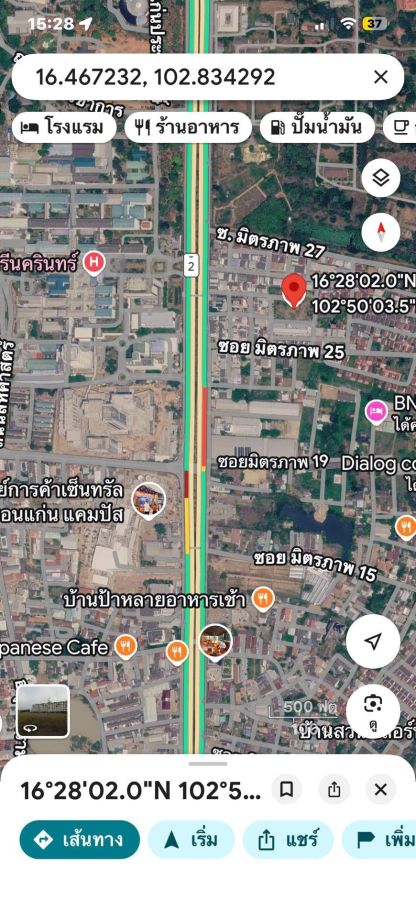The image size is (416, 900).
Task: Tap the red dropped pin on map
Action: tap(294, 290)
